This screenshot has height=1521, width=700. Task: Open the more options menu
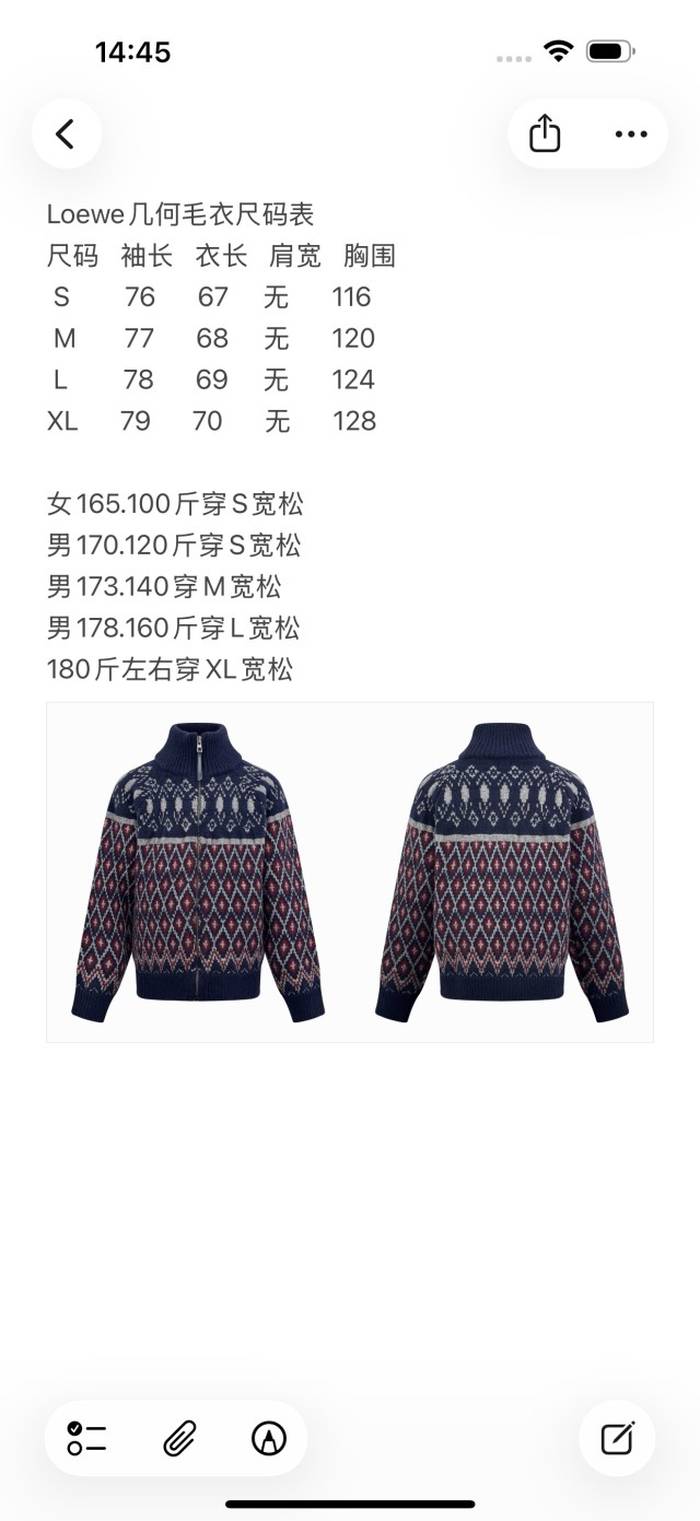[631, 134]
